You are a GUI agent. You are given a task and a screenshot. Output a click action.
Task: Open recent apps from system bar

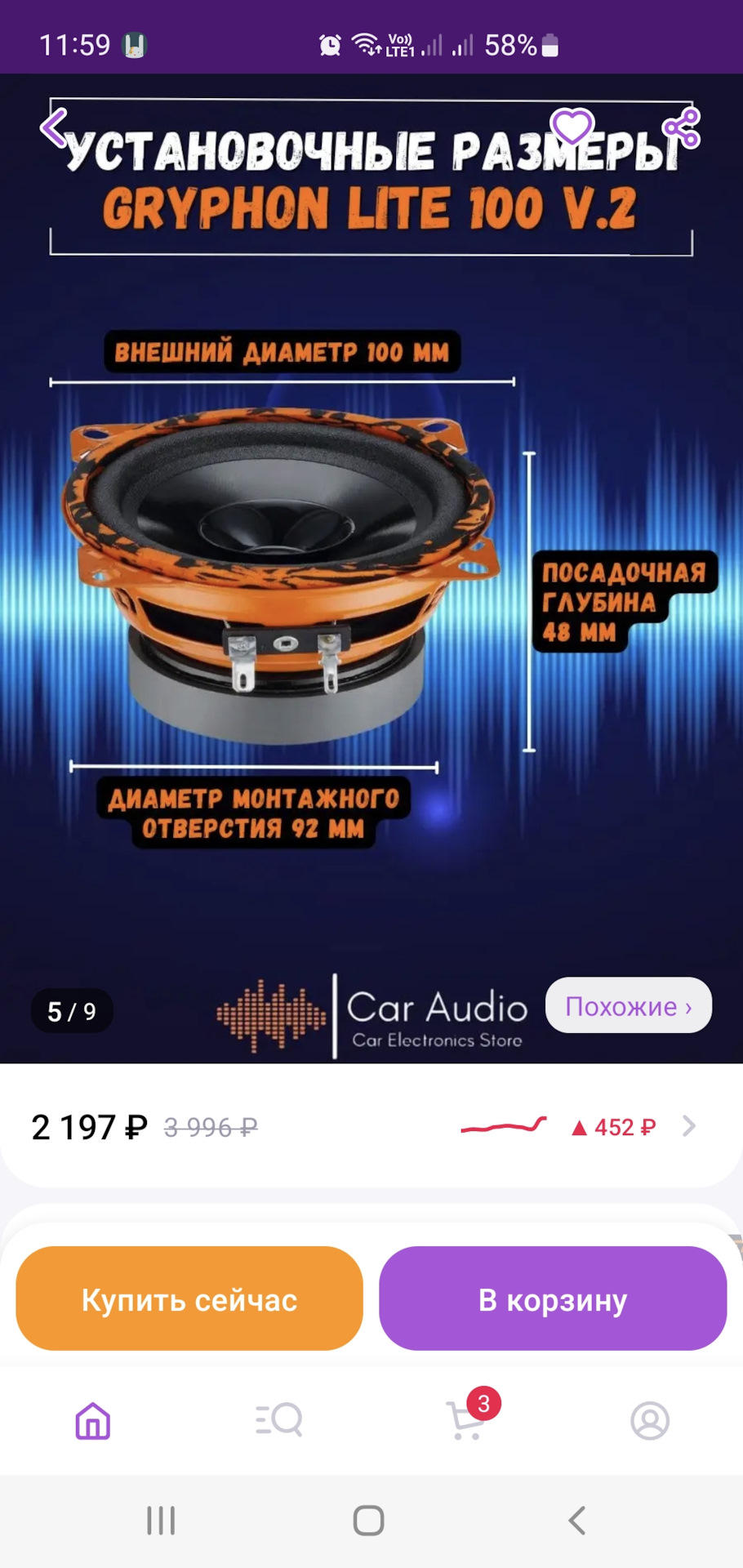[x=161, y=1521]
